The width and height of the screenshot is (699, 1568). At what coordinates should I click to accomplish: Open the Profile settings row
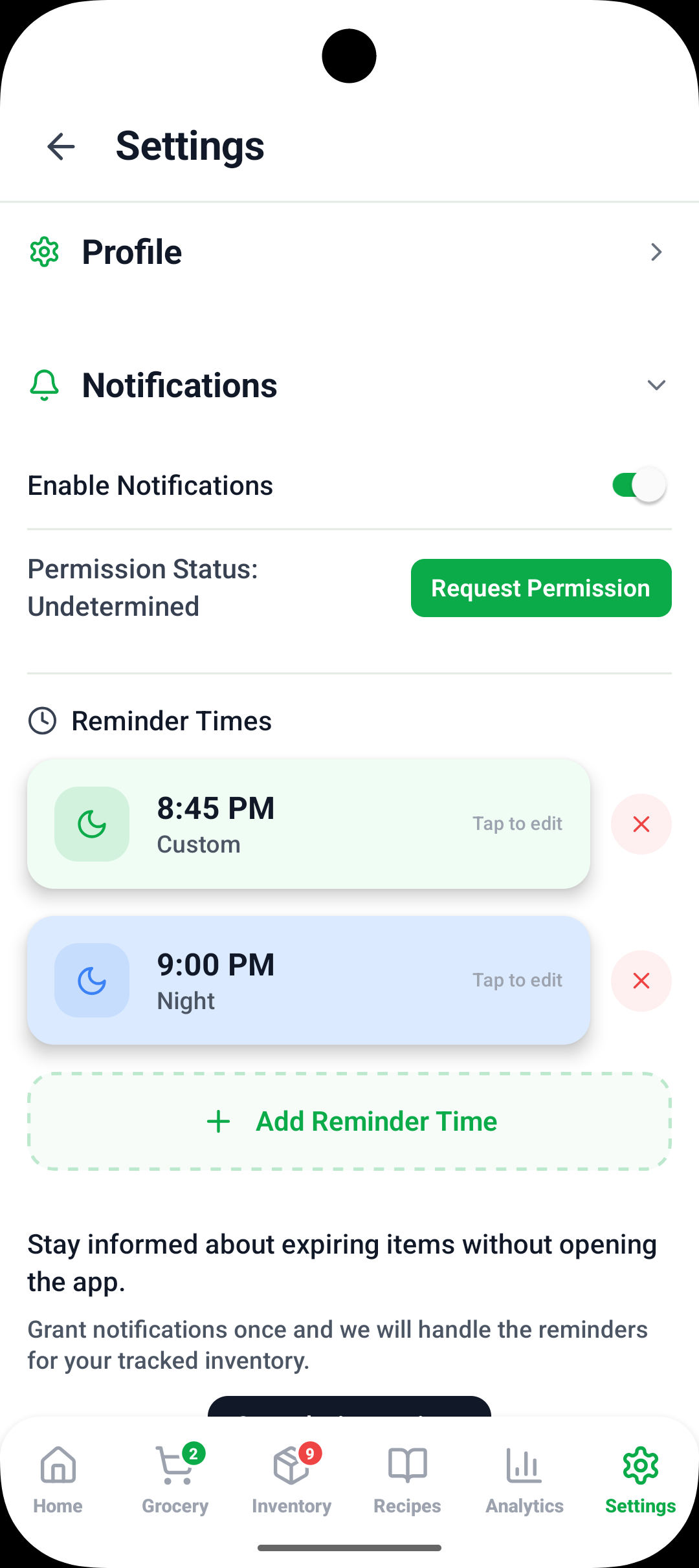point(349,252)
